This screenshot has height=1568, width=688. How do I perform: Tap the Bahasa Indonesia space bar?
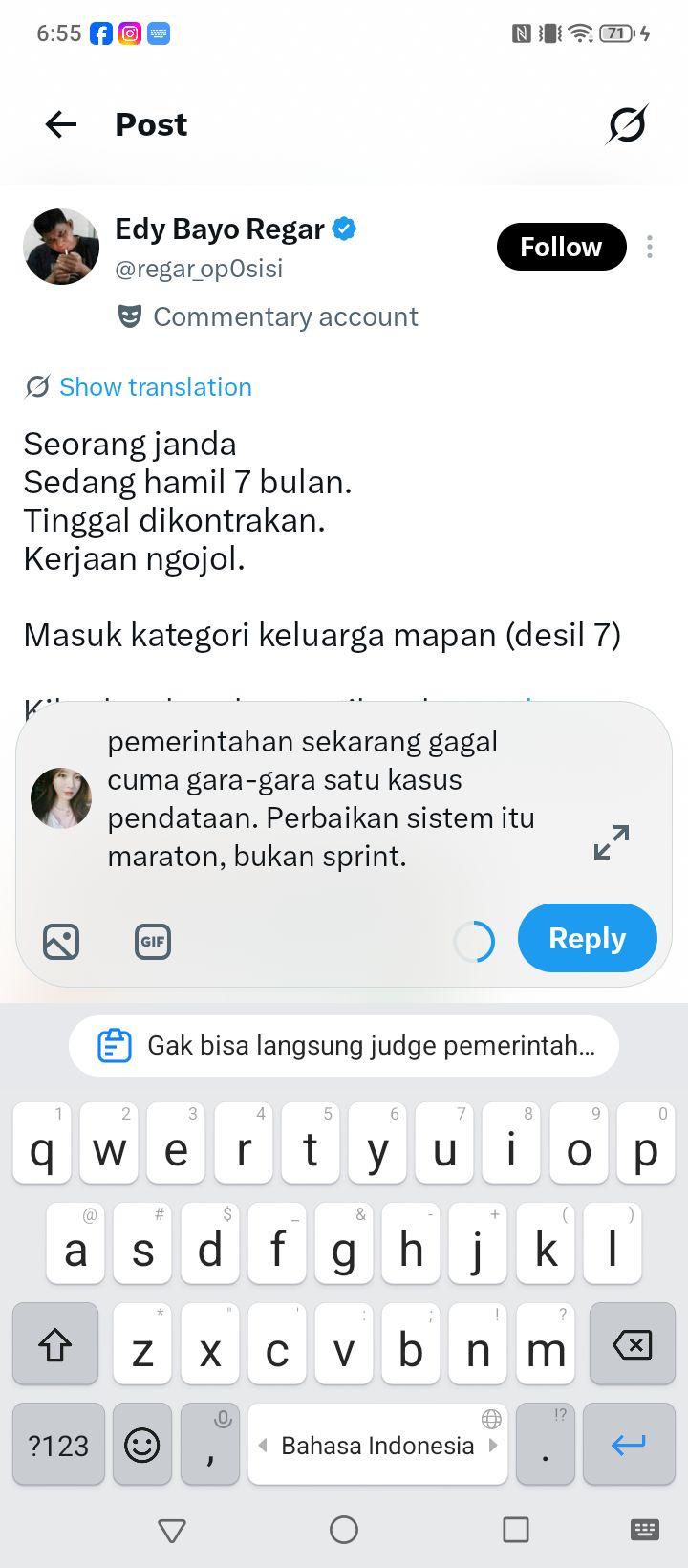[377, 1445]
